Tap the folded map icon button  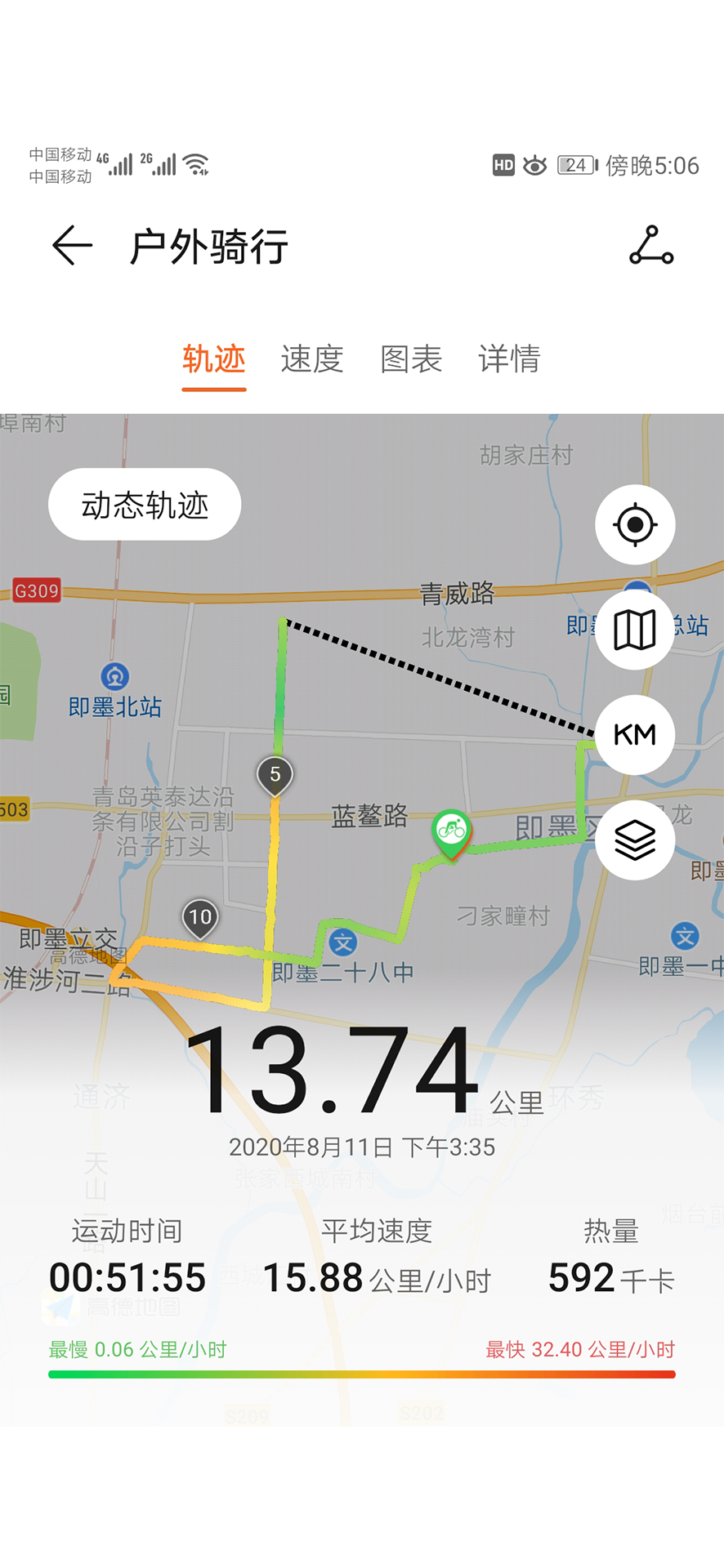(635, 630)
